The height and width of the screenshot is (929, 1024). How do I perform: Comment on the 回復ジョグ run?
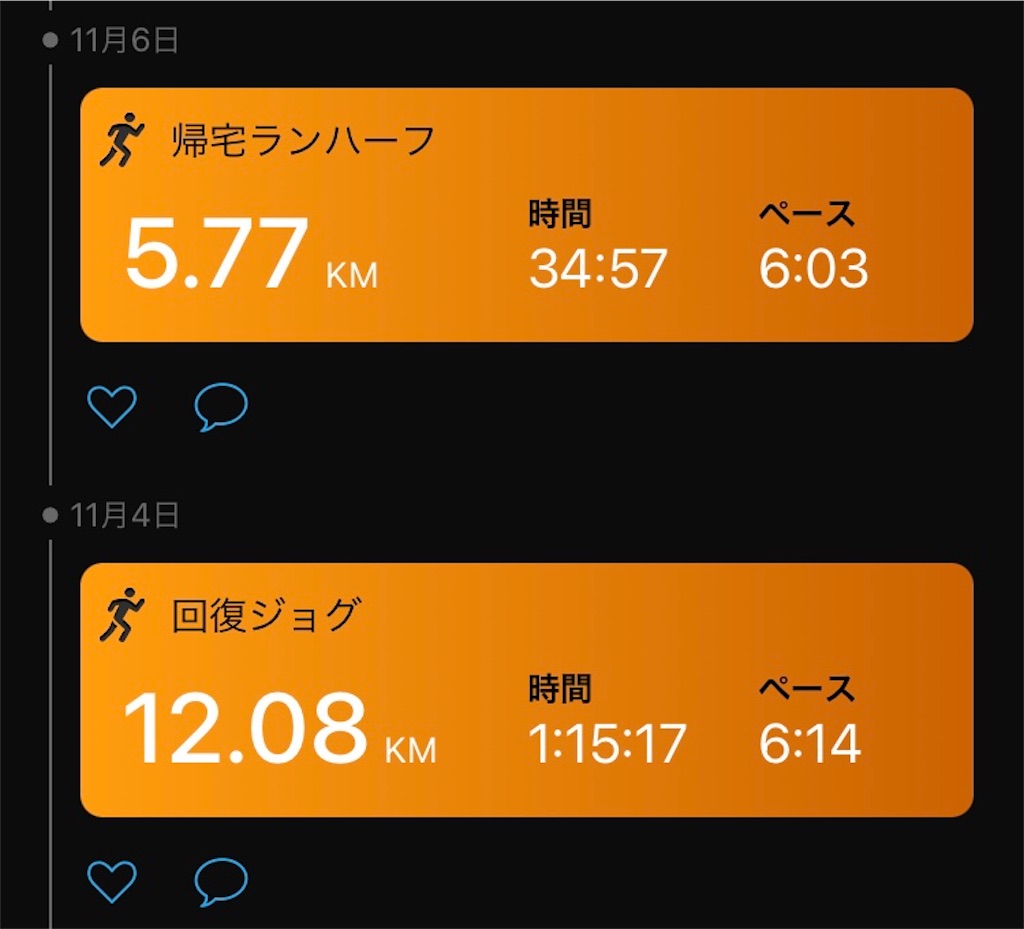pyautogui.click(x=221, y=881)
